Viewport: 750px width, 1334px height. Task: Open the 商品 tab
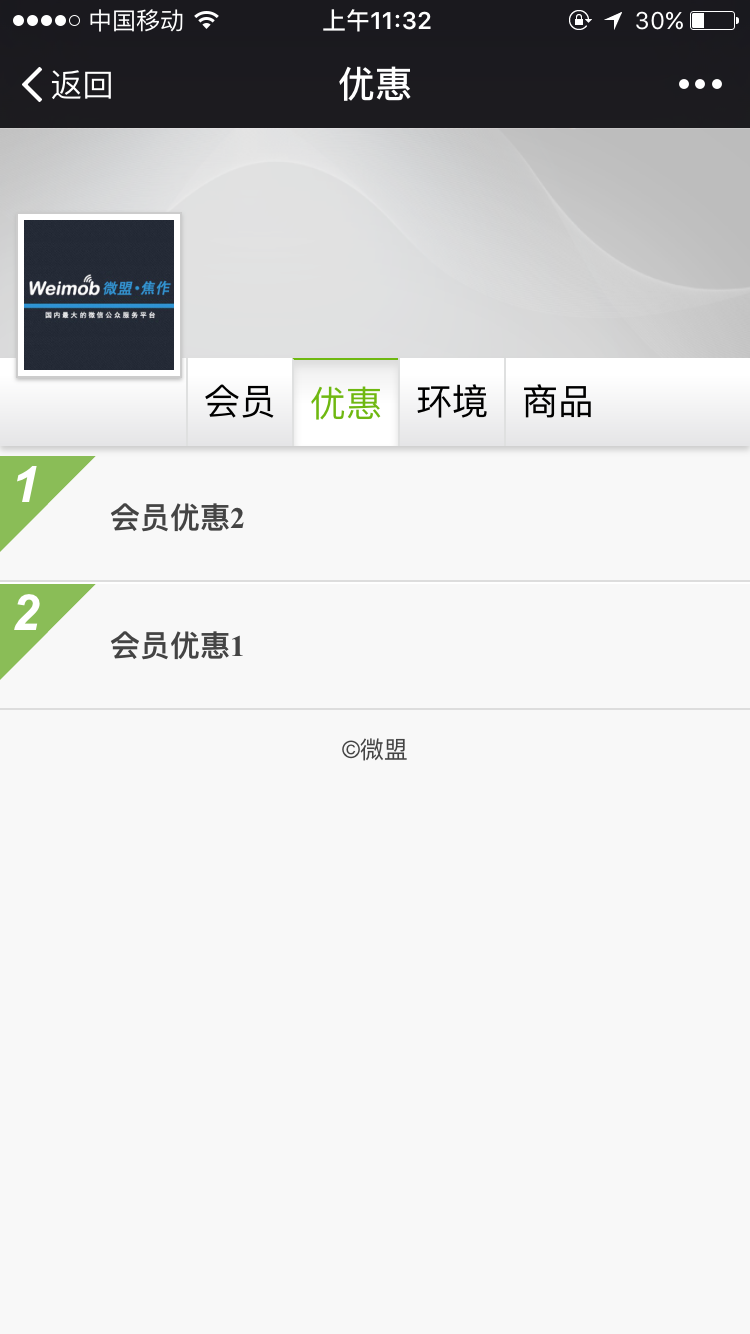tap(558, 402)
